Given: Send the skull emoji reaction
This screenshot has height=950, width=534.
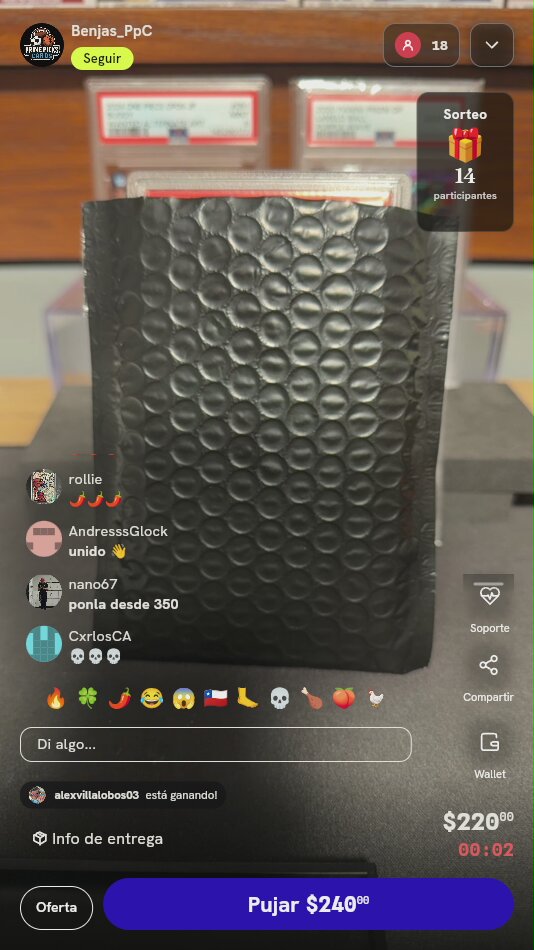Looking at the screenshot, I should [279, 699].
